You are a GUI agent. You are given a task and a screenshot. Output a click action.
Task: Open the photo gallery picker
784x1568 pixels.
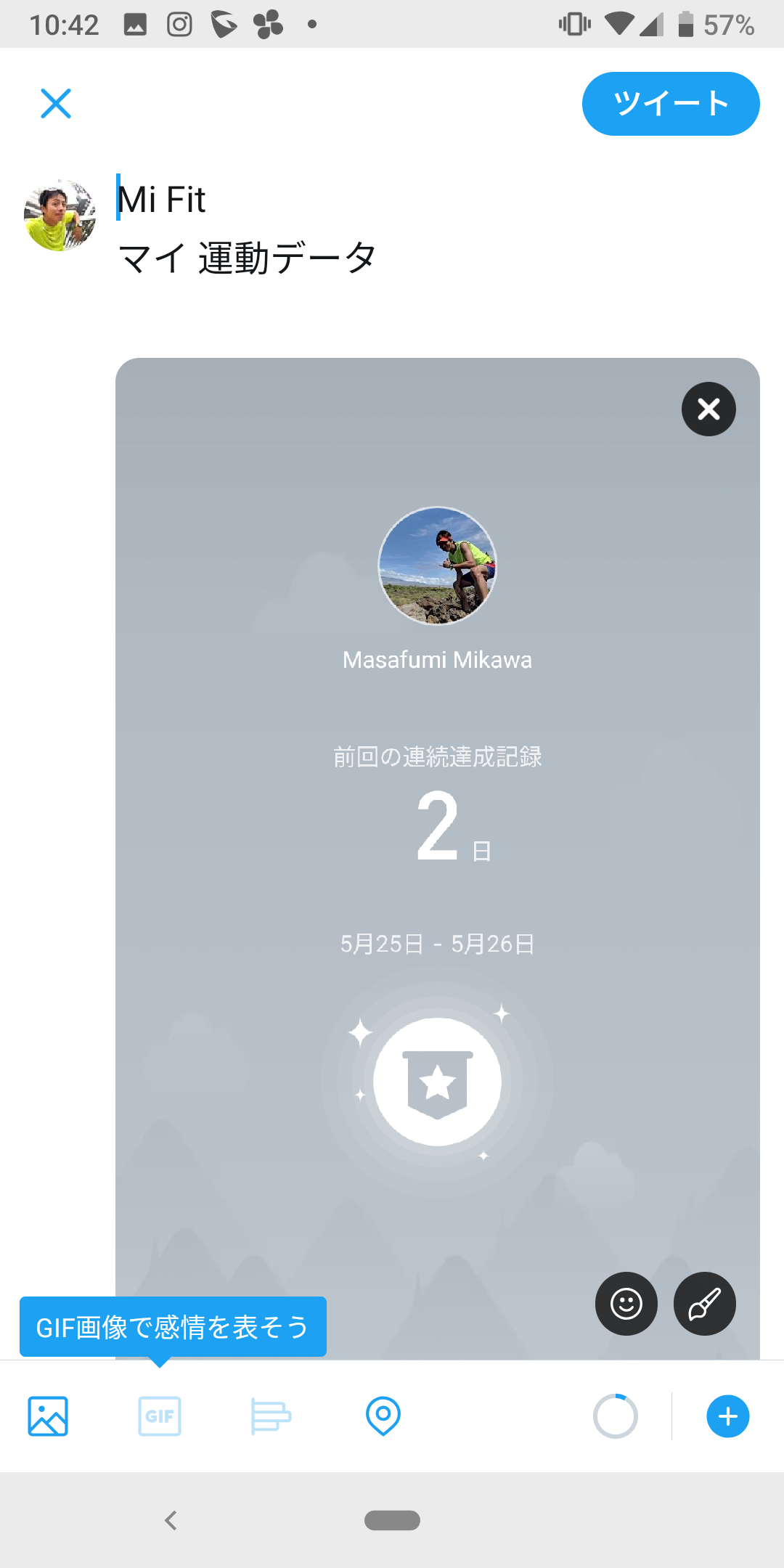[x=48, y=1416]
